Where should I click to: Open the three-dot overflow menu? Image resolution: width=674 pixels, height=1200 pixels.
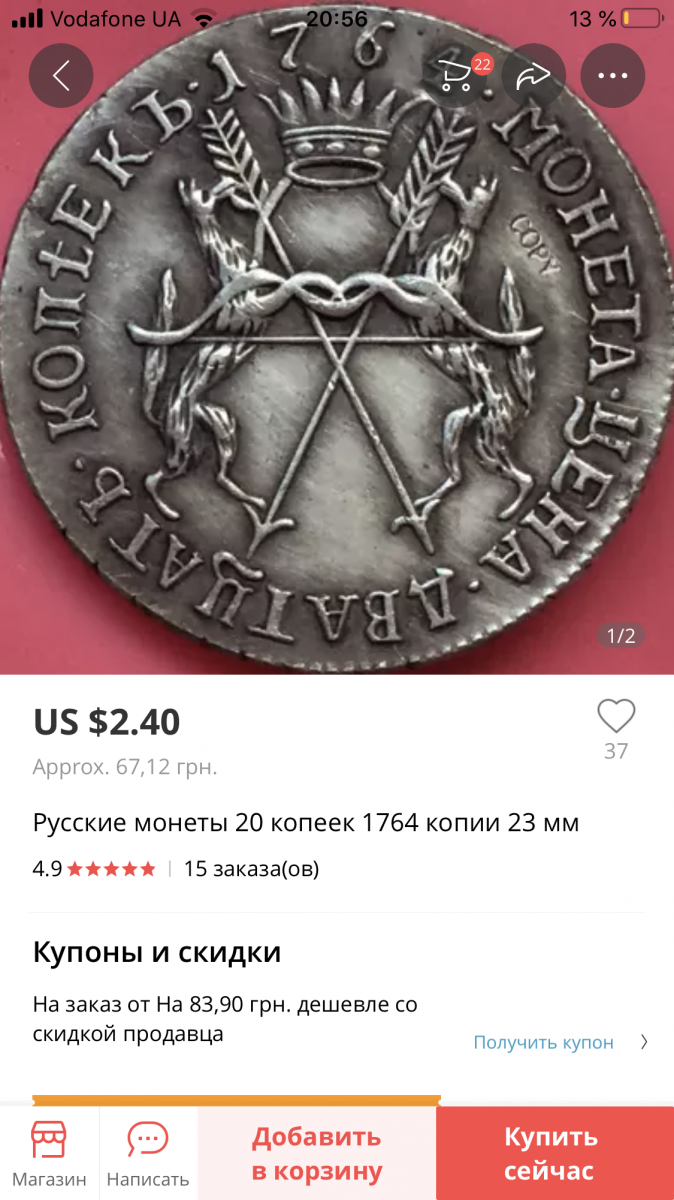[x=613, y=76]
